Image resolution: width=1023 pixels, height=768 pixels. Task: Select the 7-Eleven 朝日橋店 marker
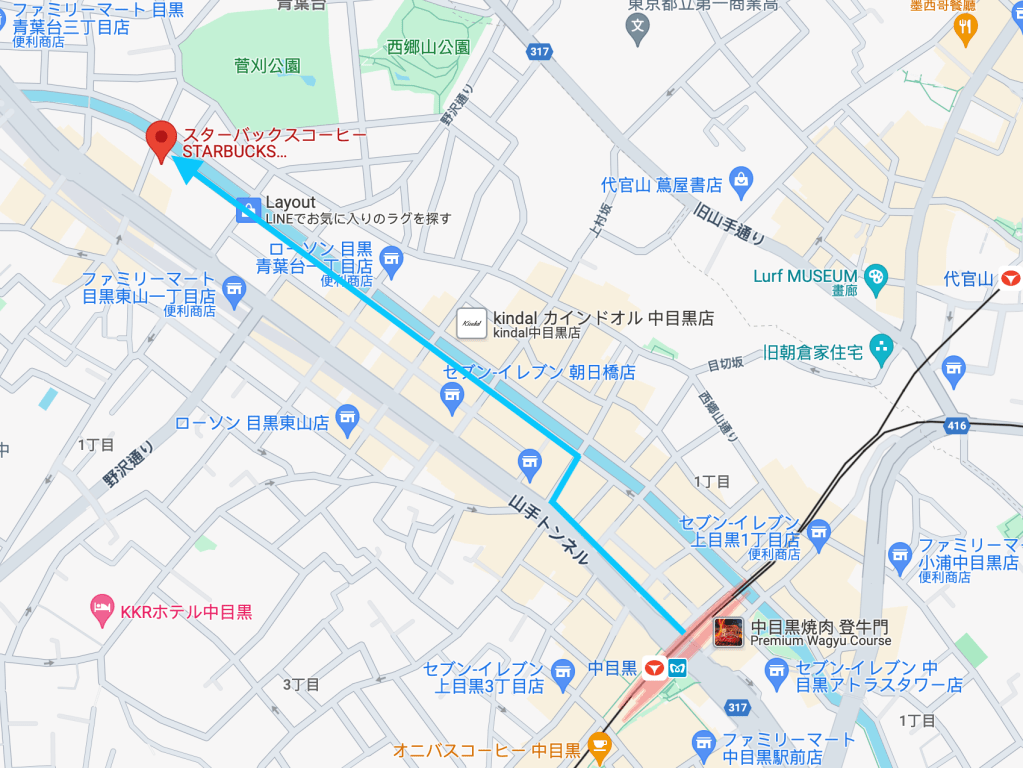coord(454,397)
